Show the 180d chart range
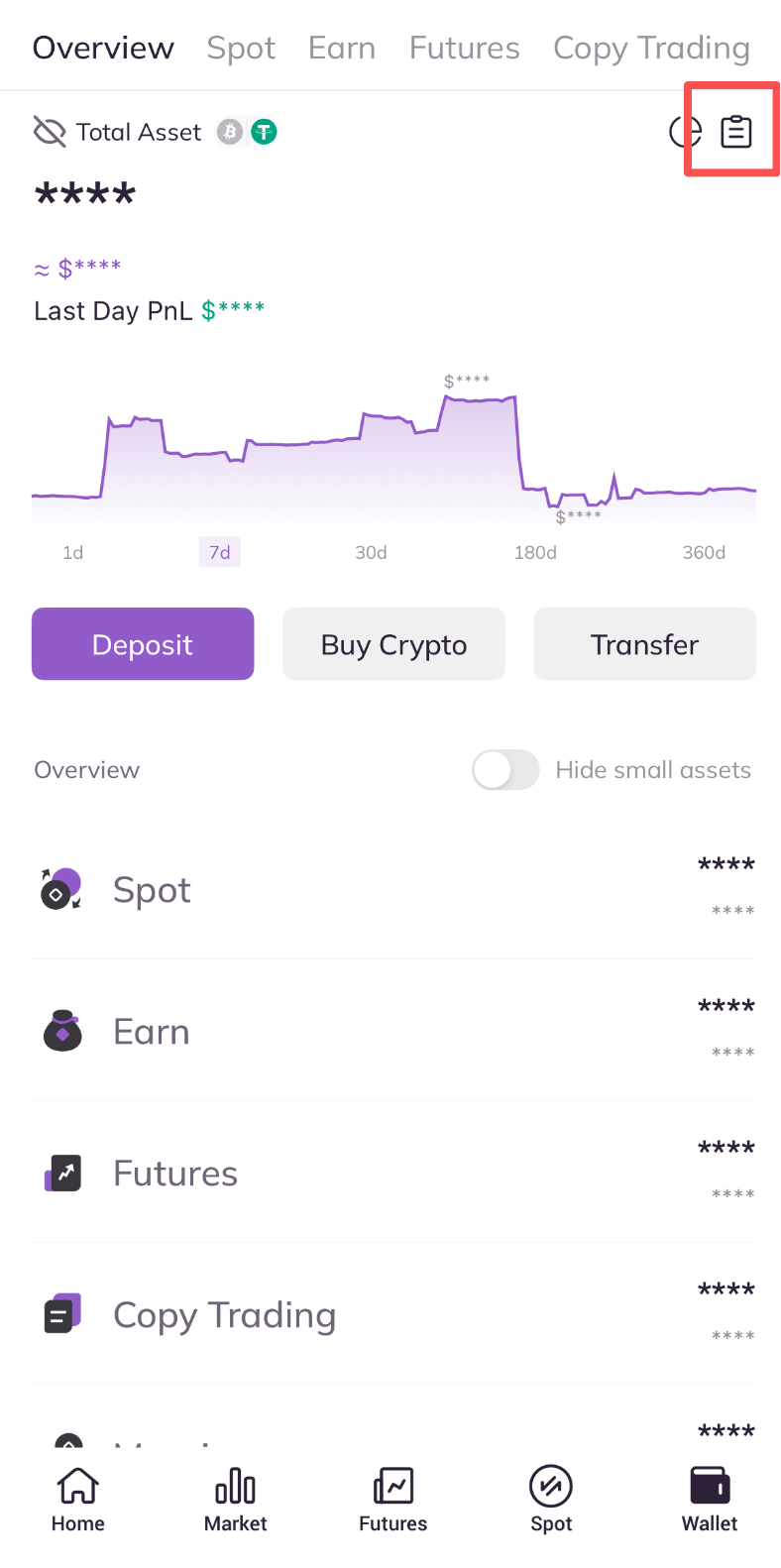This screenshot has width=781, height=1568. pyautogui.click(x=535, y=552)
